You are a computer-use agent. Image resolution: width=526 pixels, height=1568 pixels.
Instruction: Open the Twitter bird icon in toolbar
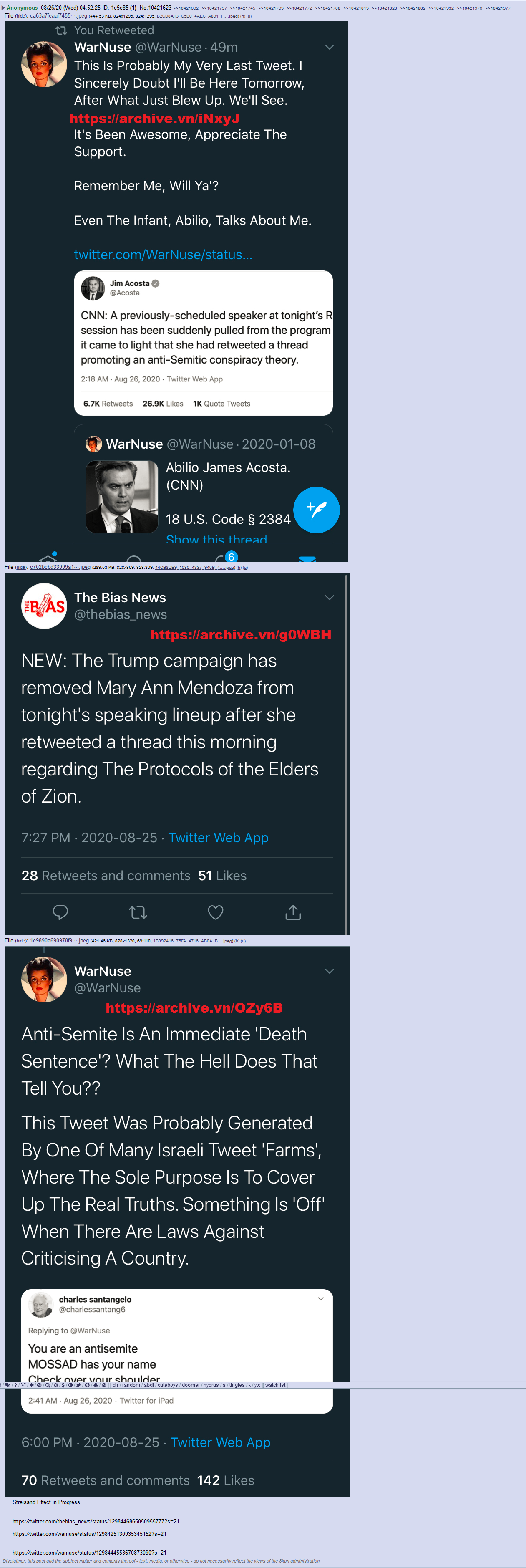[78, 1385]
